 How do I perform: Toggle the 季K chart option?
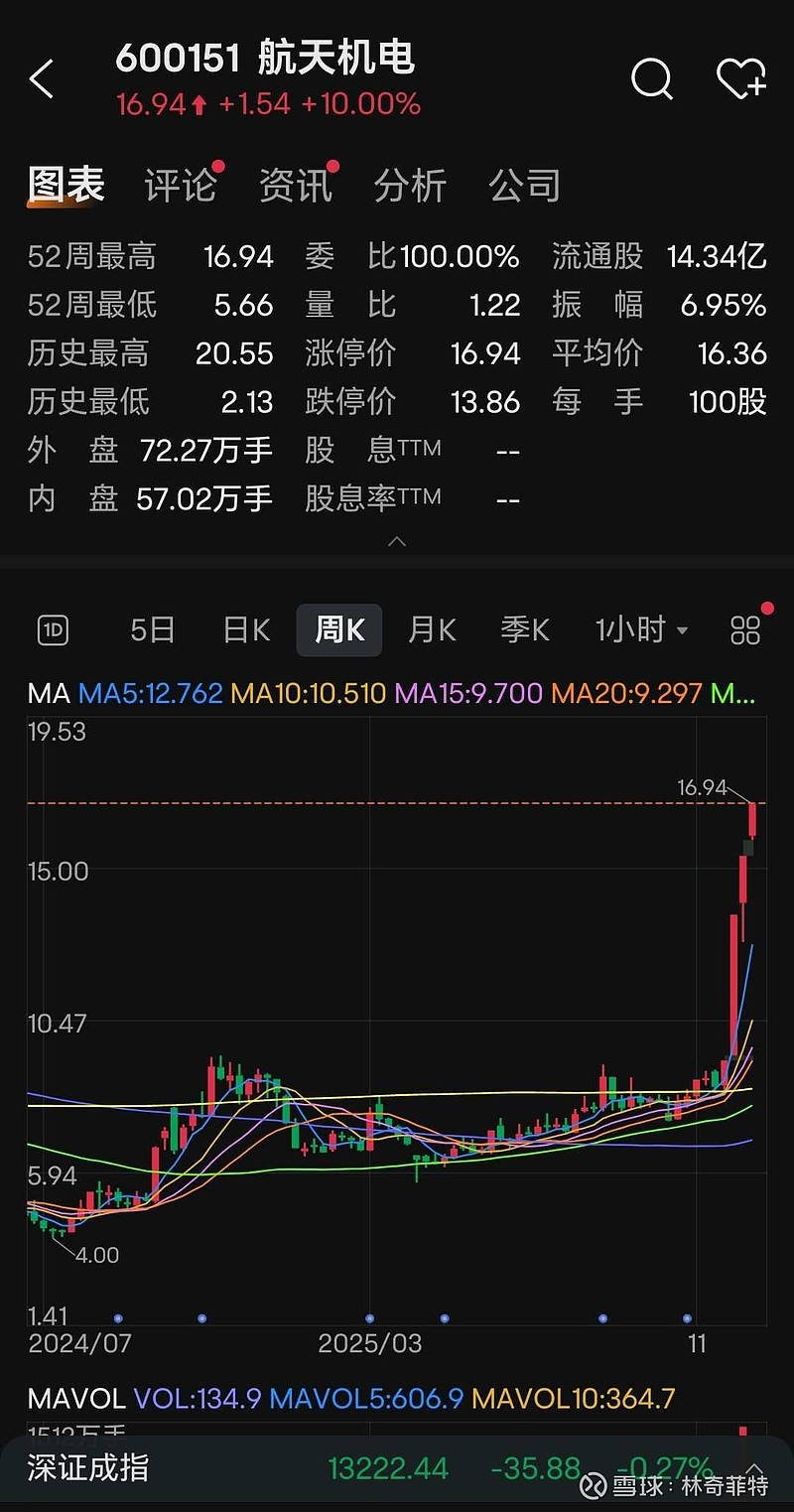[525, 630]
